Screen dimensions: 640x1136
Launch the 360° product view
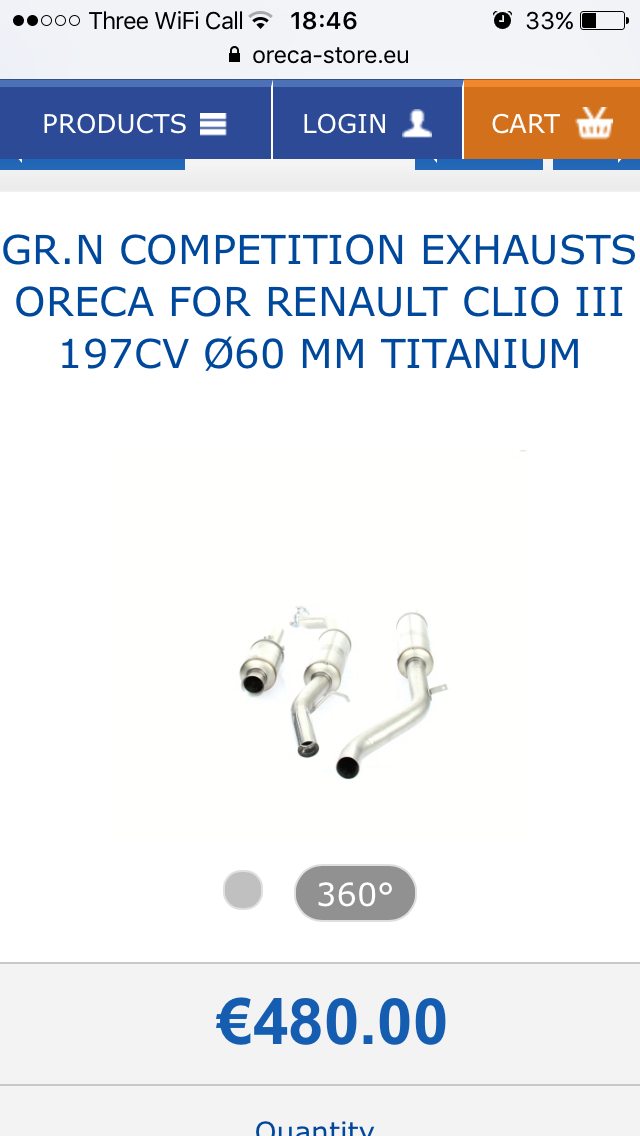(x=355, y=893)
